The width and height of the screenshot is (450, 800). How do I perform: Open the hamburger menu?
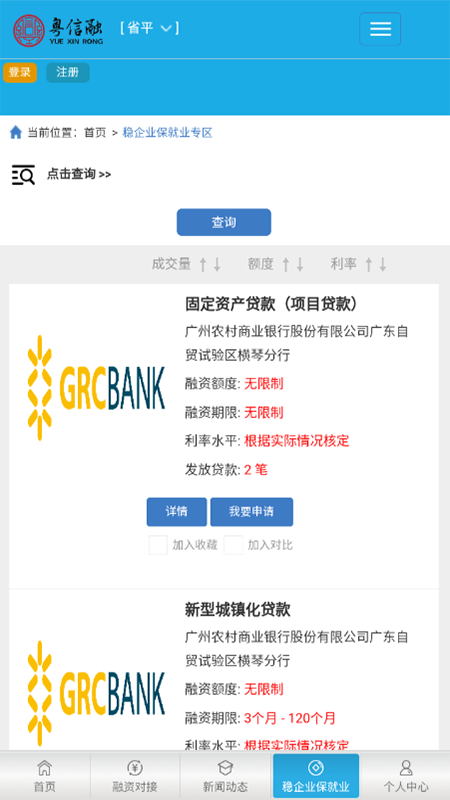(x=380, y=29)
